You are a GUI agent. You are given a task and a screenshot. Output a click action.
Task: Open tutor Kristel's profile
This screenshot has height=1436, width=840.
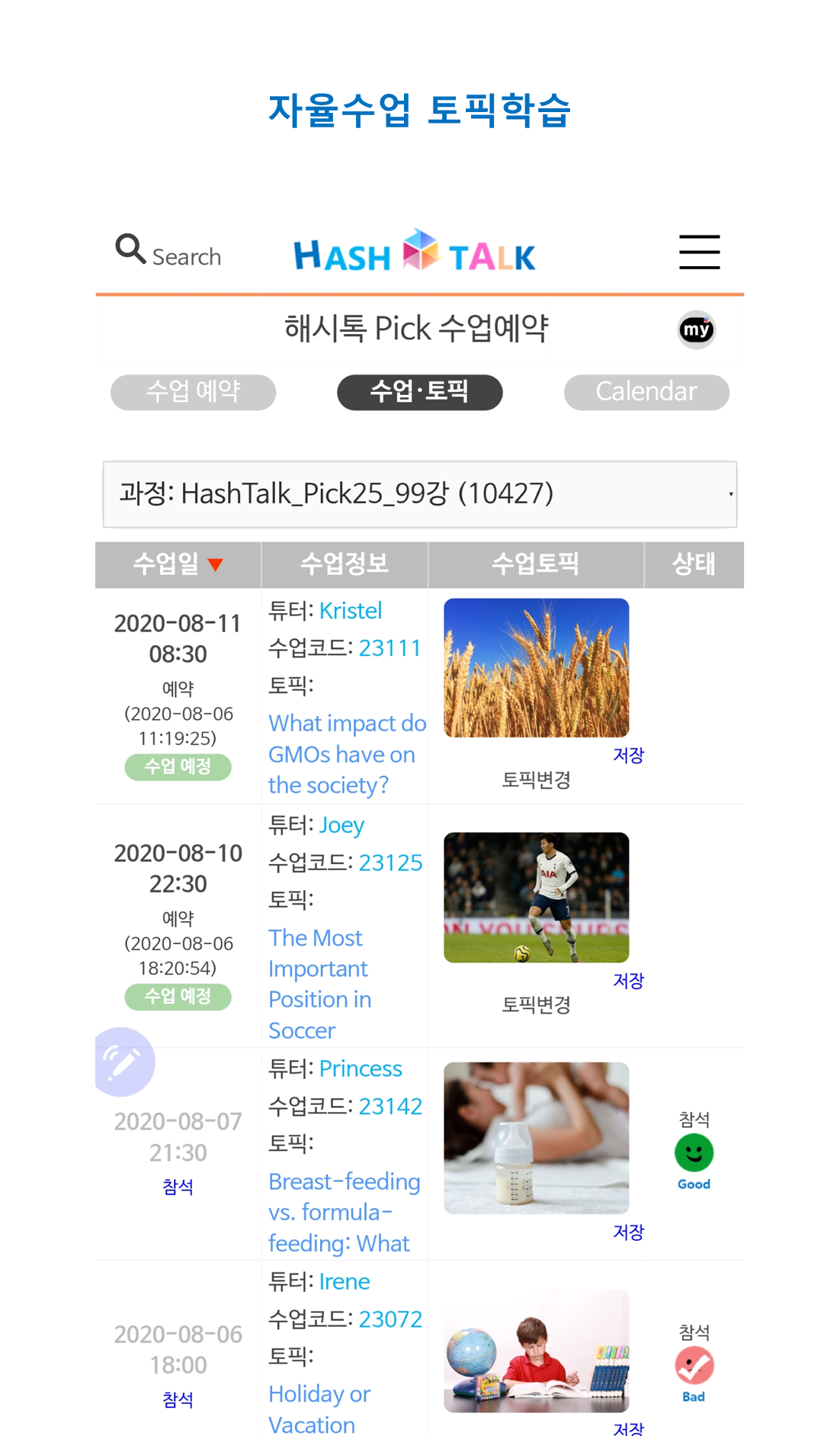(351, 611)
